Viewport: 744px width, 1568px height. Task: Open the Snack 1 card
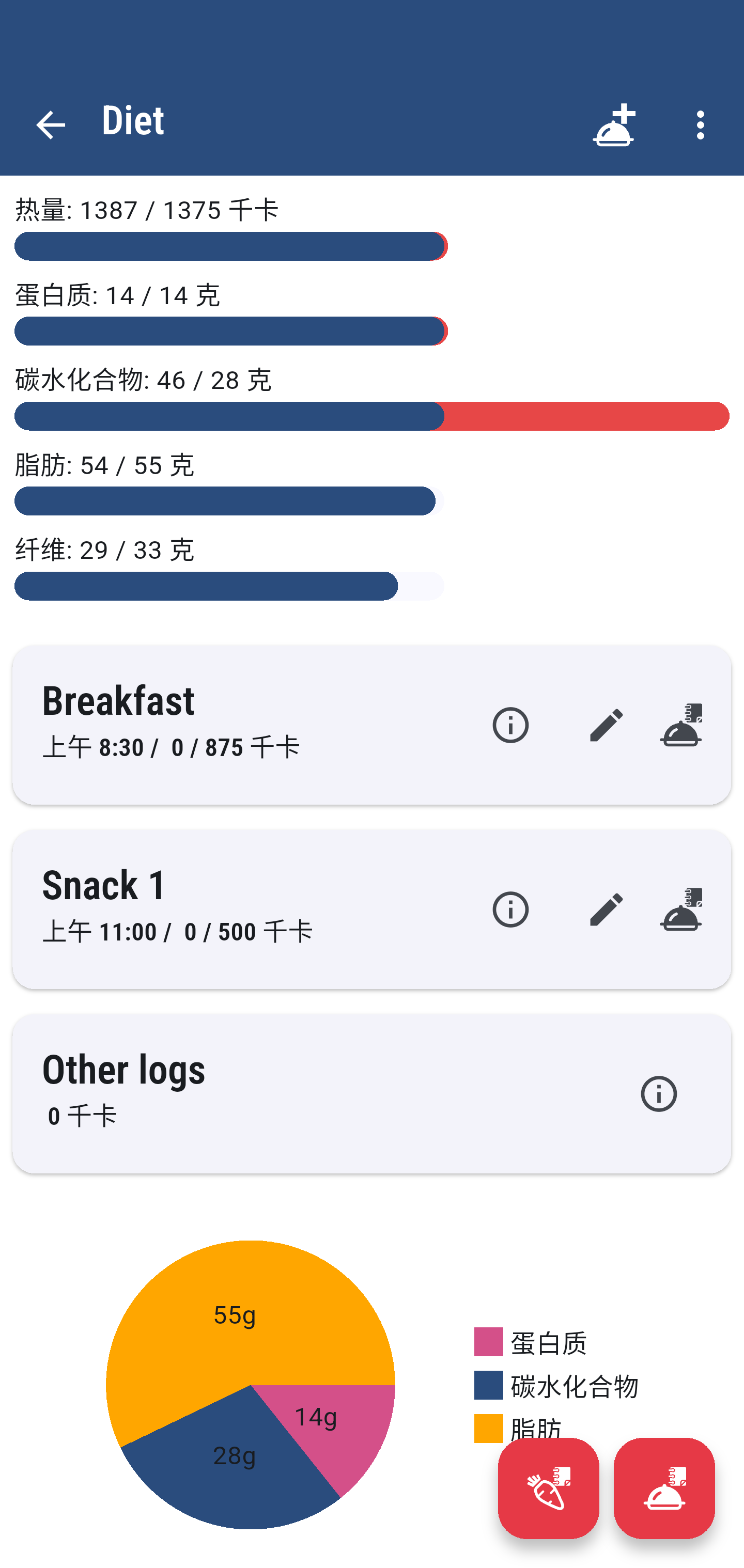coord(372,910)
